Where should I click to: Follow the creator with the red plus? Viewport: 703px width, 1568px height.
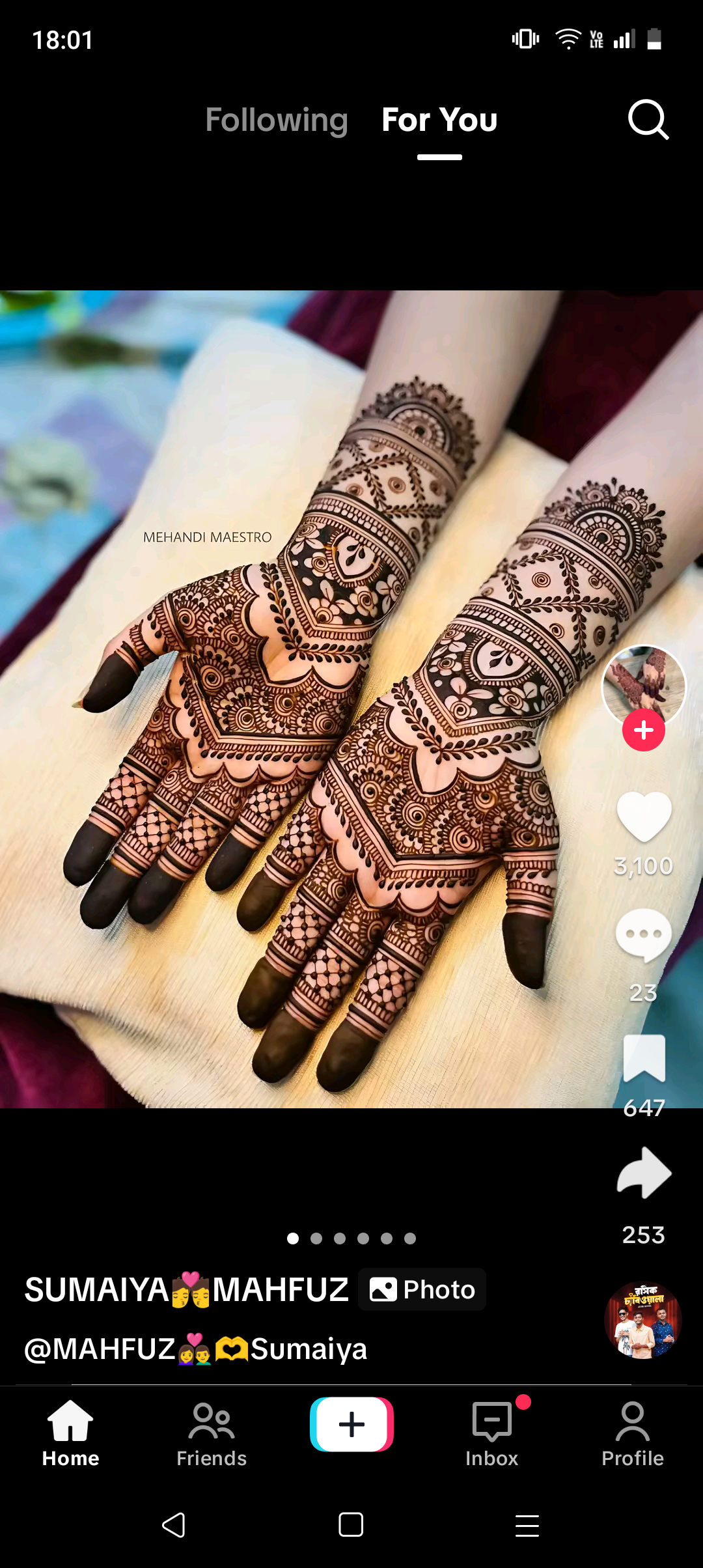(644, 730)
